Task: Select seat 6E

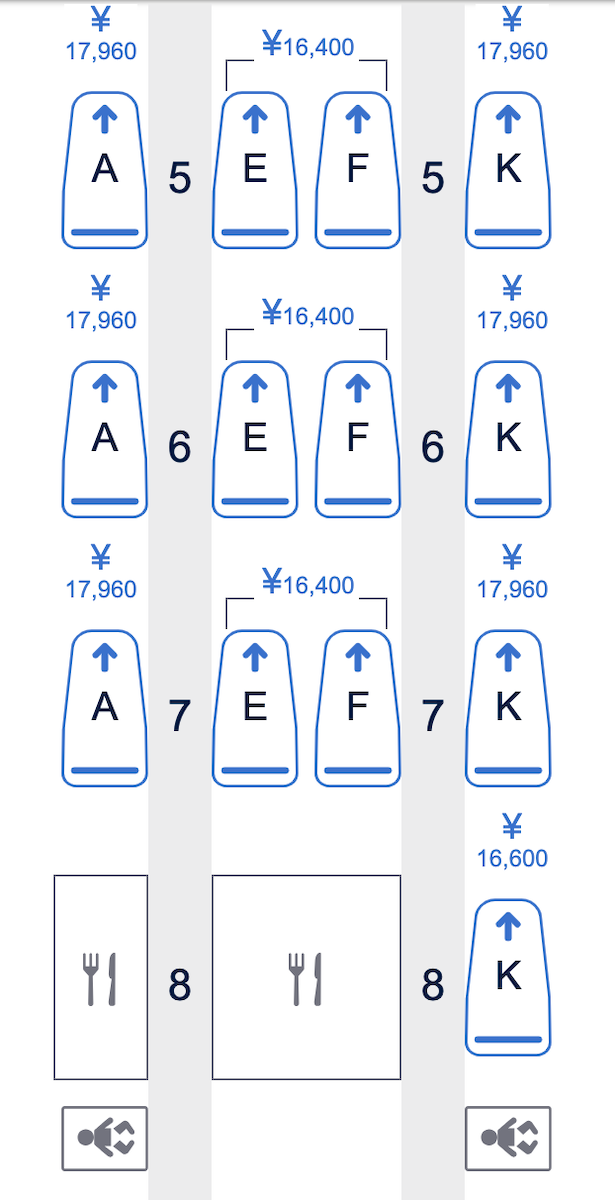Action: point(255,439)
